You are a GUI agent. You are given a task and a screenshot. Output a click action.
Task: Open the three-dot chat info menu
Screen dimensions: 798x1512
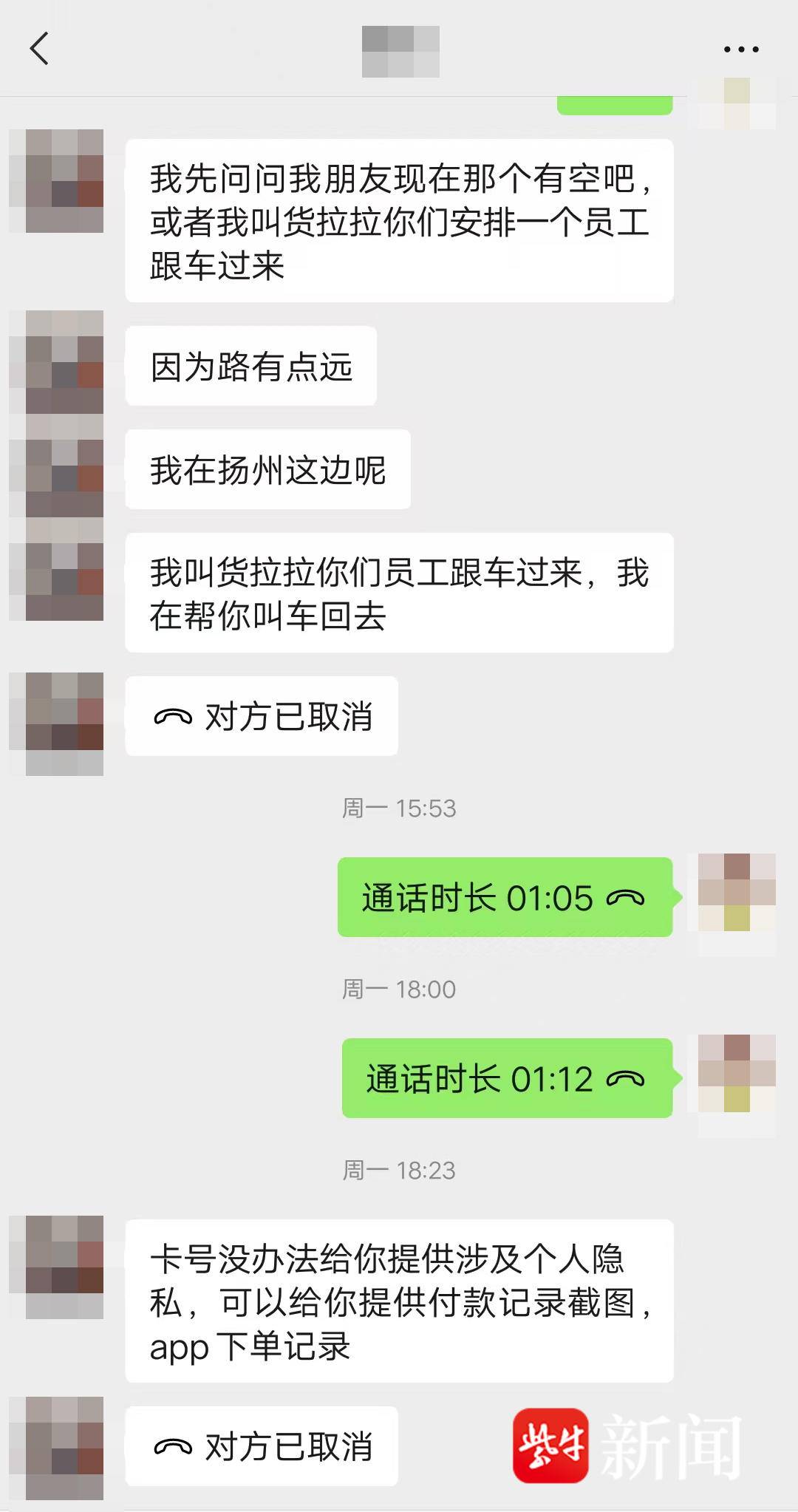point(741,50)
